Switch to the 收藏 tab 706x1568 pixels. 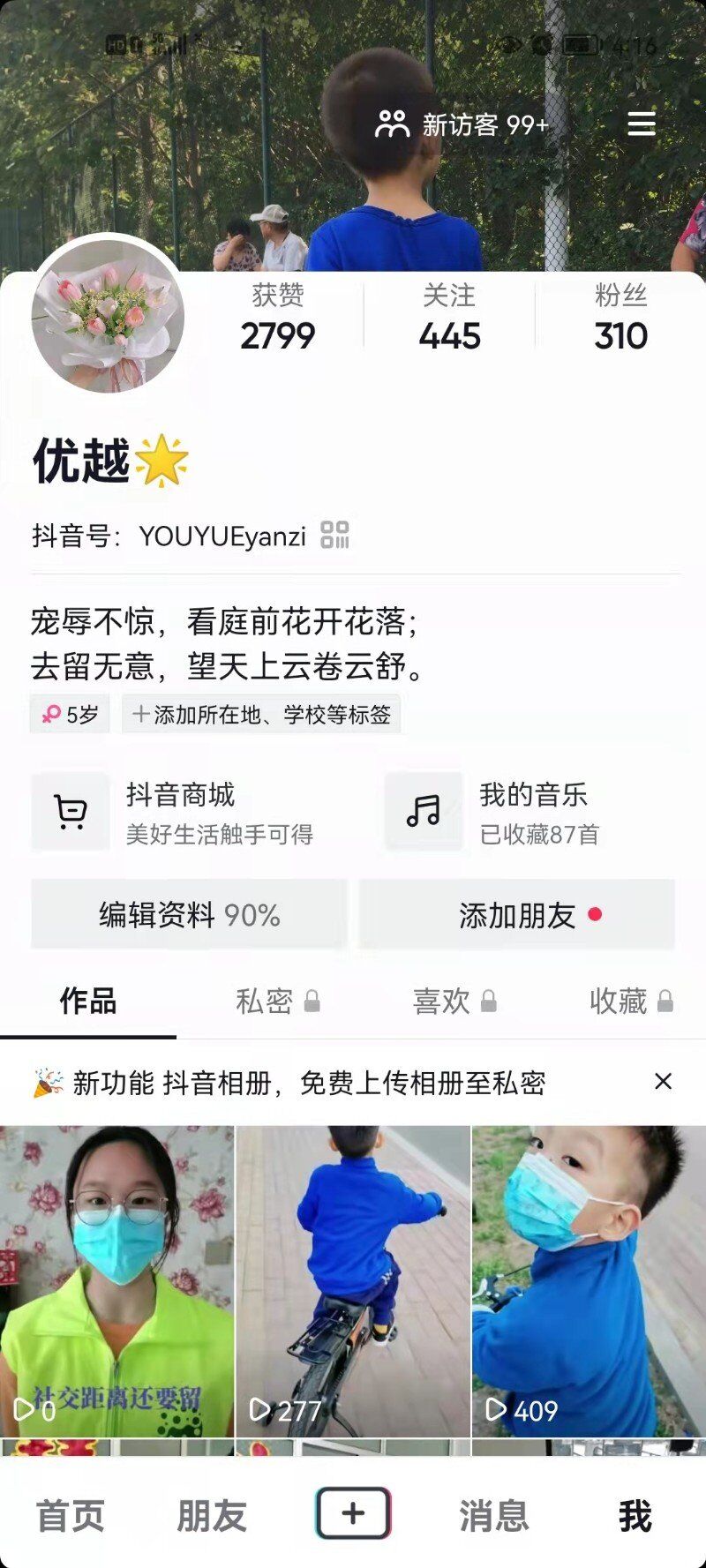(631, 1002)
